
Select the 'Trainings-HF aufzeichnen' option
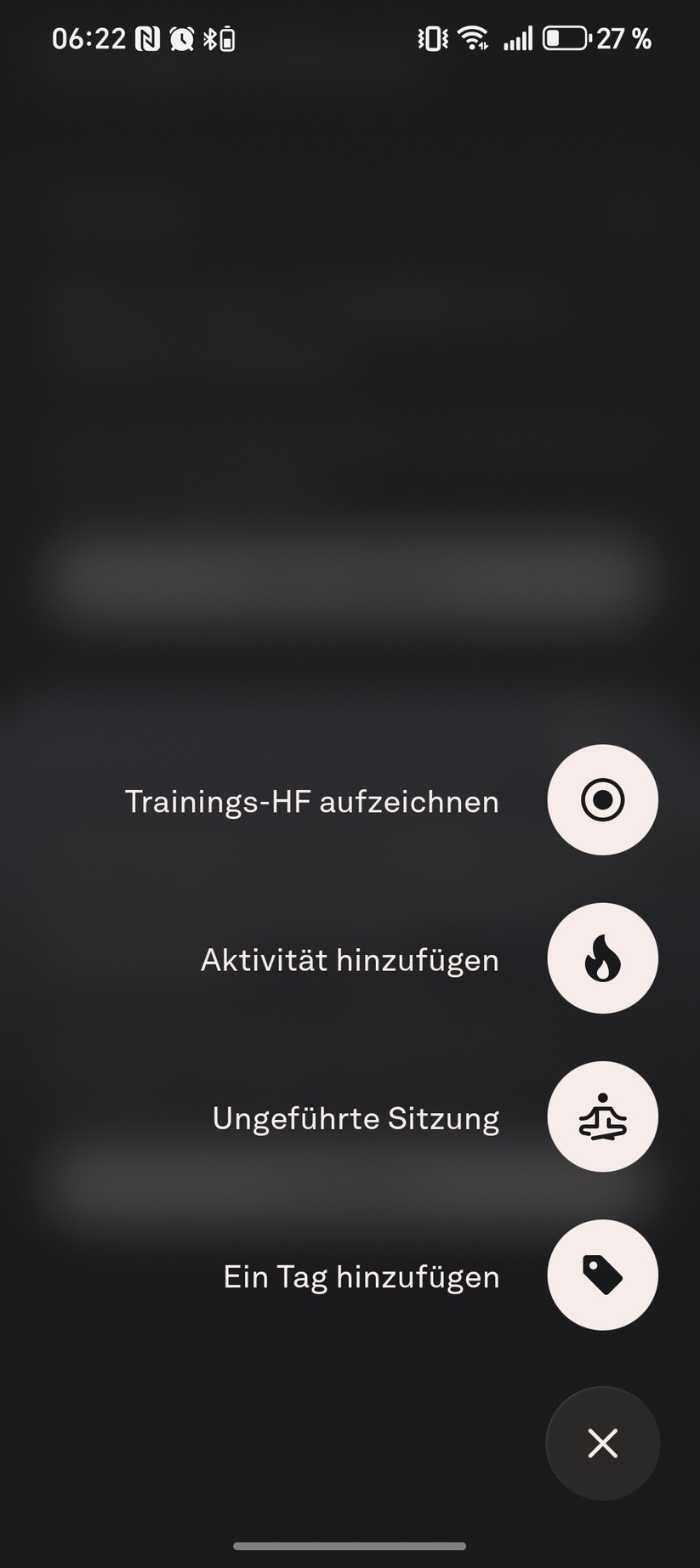point(311,800)
